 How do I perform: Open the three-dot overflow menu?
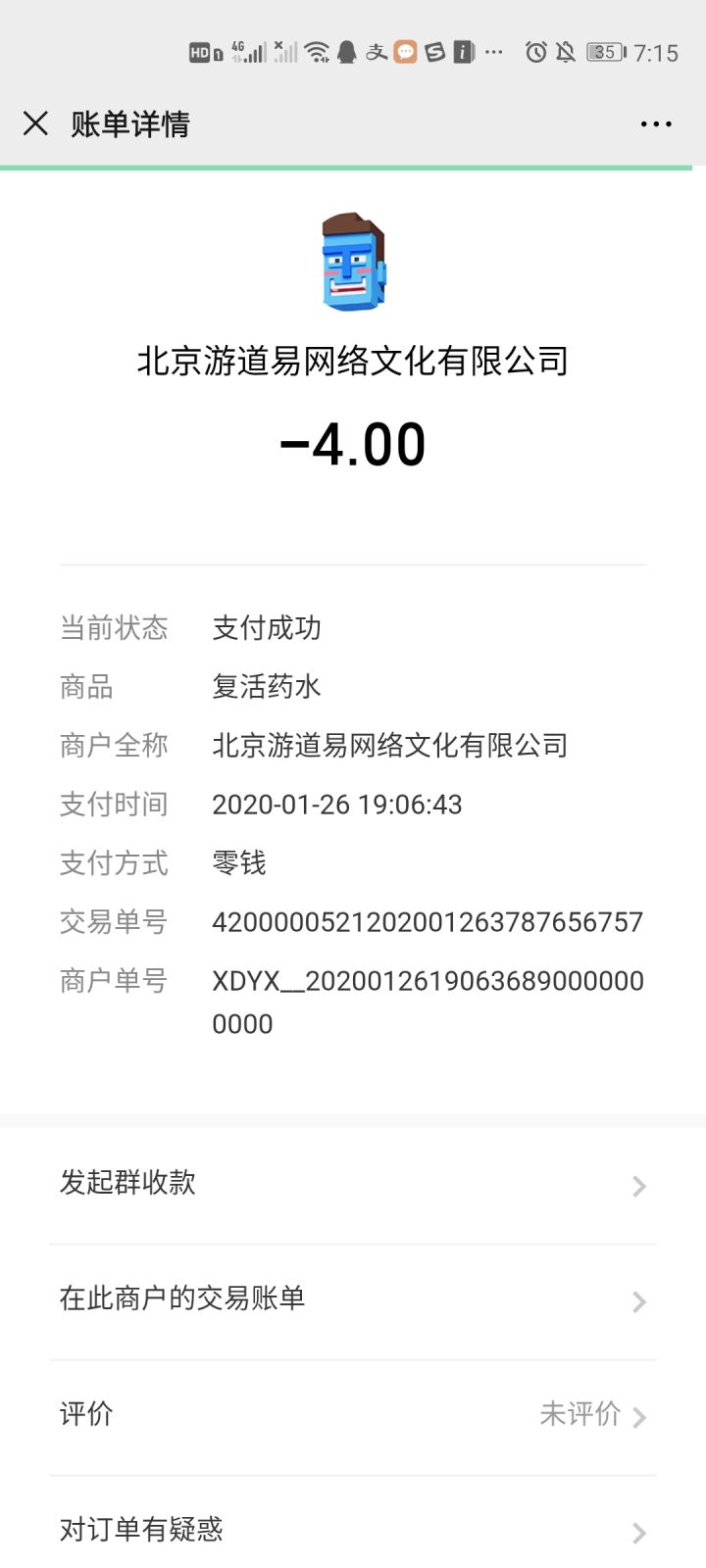click(x=656, y=124)
